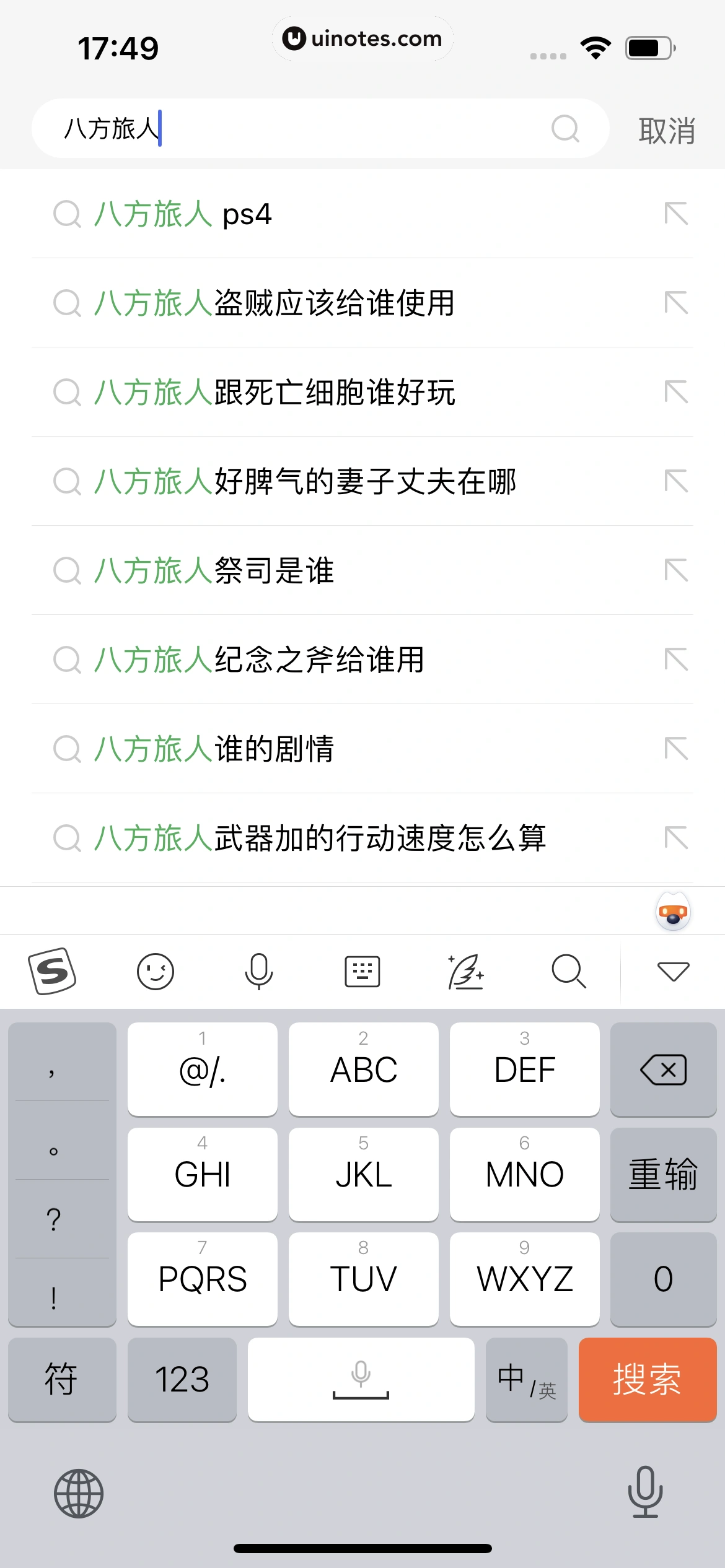Hit the orange 搜索 key
Image resolution: width=725 pixels, height=1568 pixels.
[647, 1379]
